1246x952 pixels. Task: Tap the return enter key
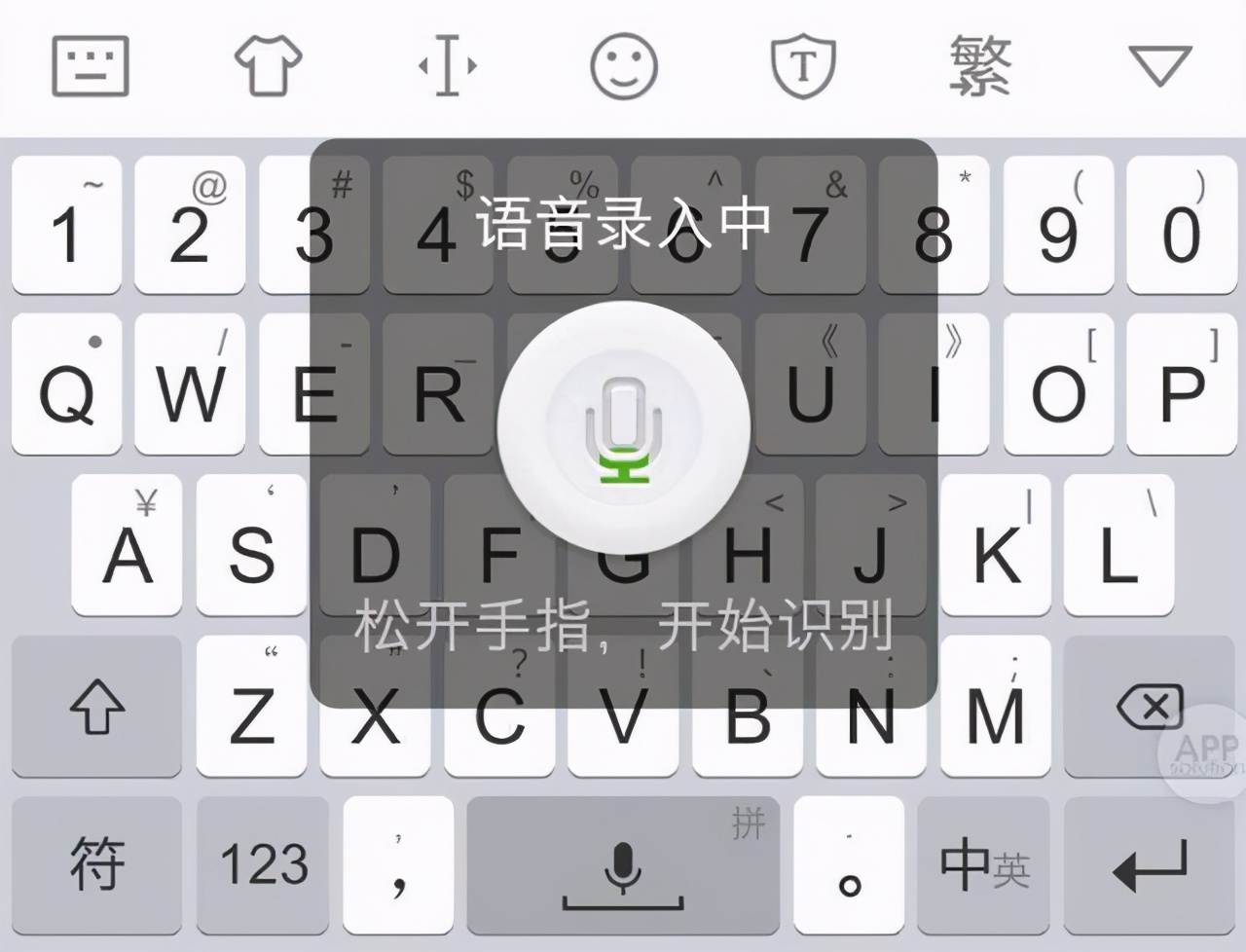[x=1151, y=864]
